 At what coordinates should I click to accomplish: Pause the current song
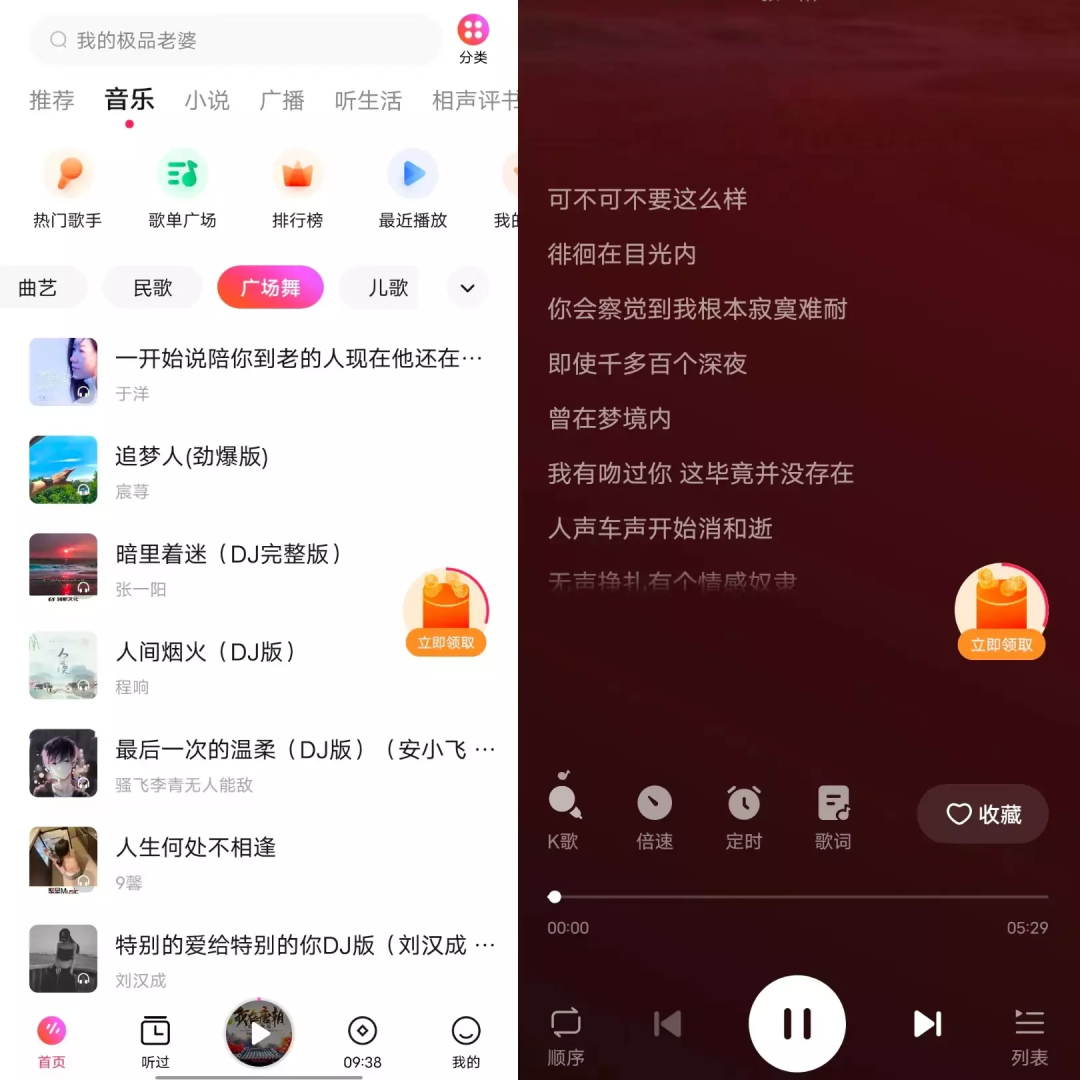[x=797, y=1023]
